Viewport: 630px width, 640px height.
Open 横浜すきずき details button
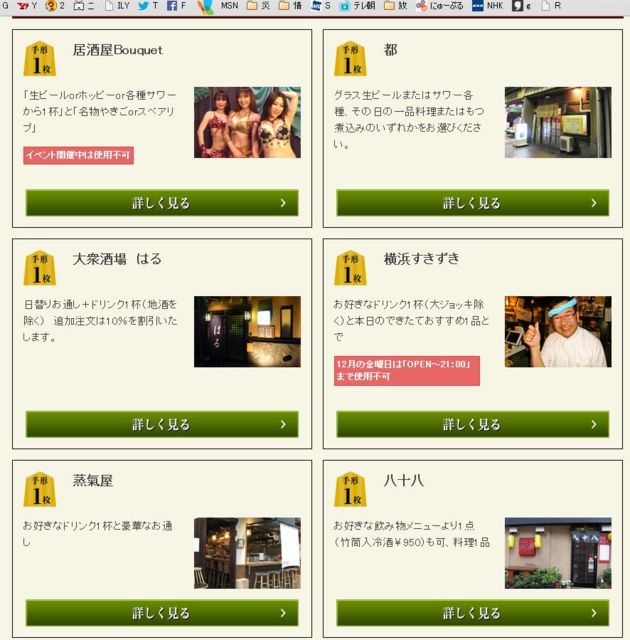(x=472, y=424)
